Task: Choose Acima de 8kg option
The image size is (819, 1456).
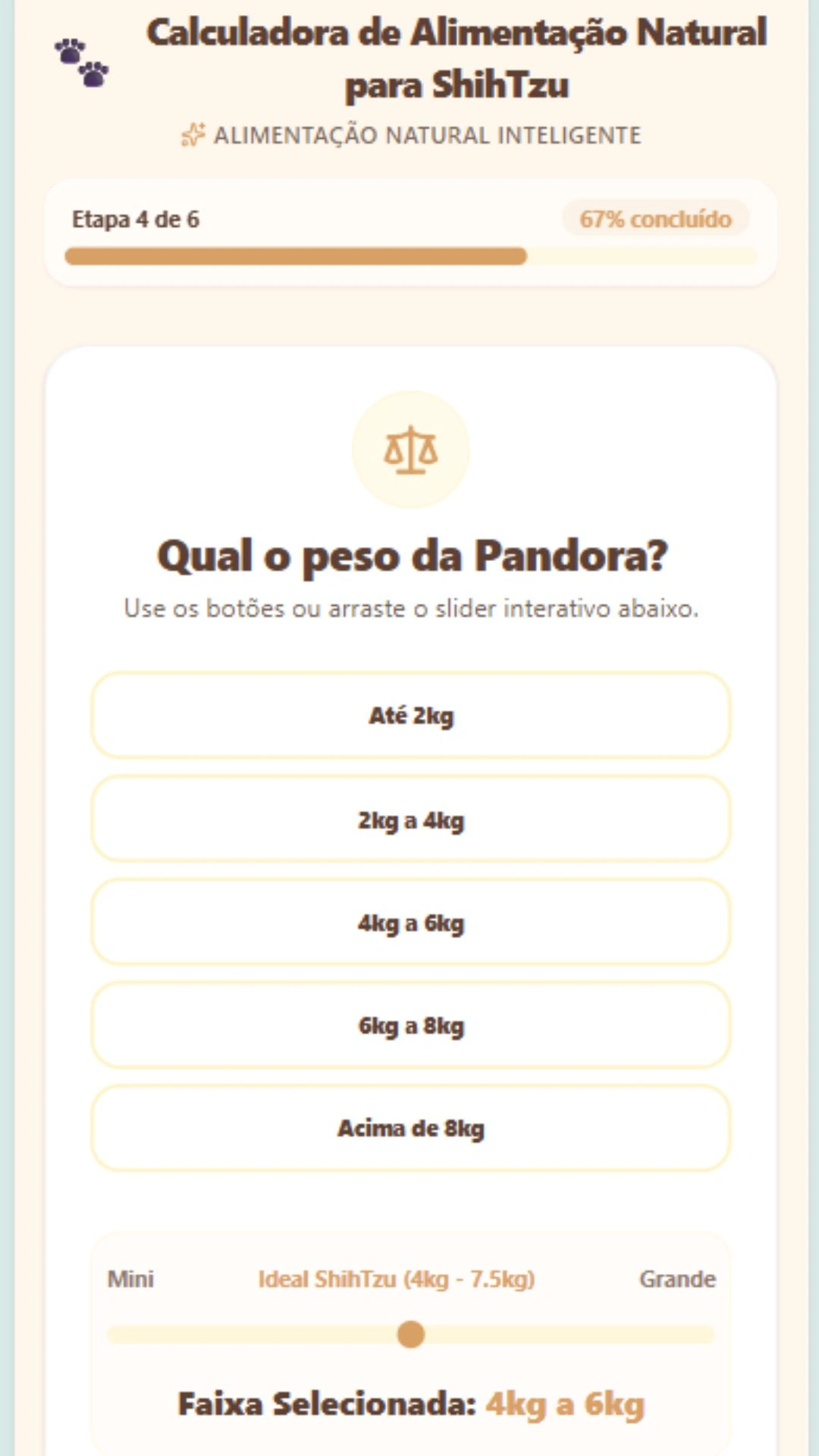Action: click(x=410, y=1128)
